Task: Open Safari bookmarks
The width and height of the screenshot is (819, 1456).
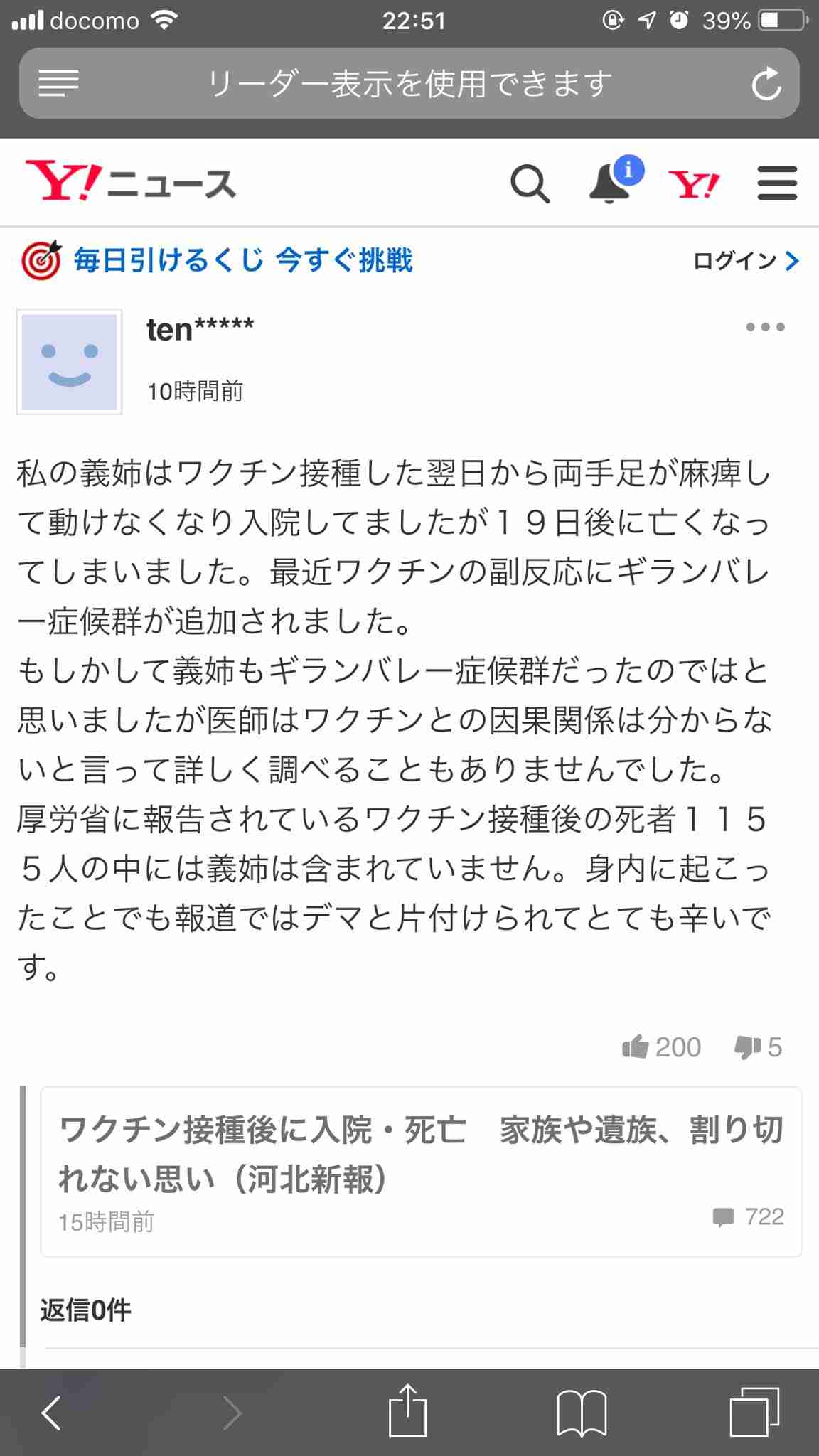Action: 582,1413
